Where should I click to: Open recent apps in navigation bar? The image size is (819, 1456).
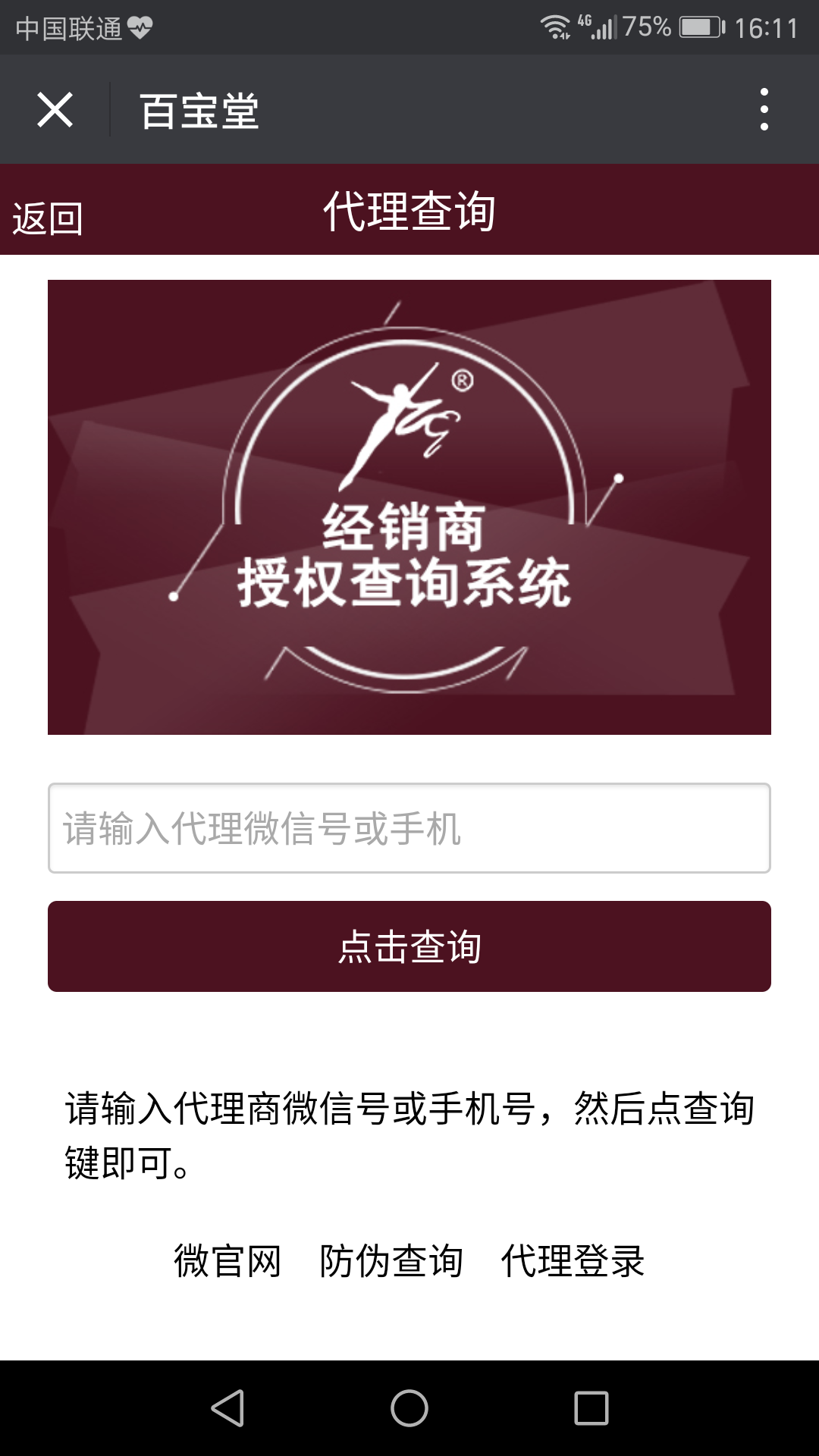591,1408
